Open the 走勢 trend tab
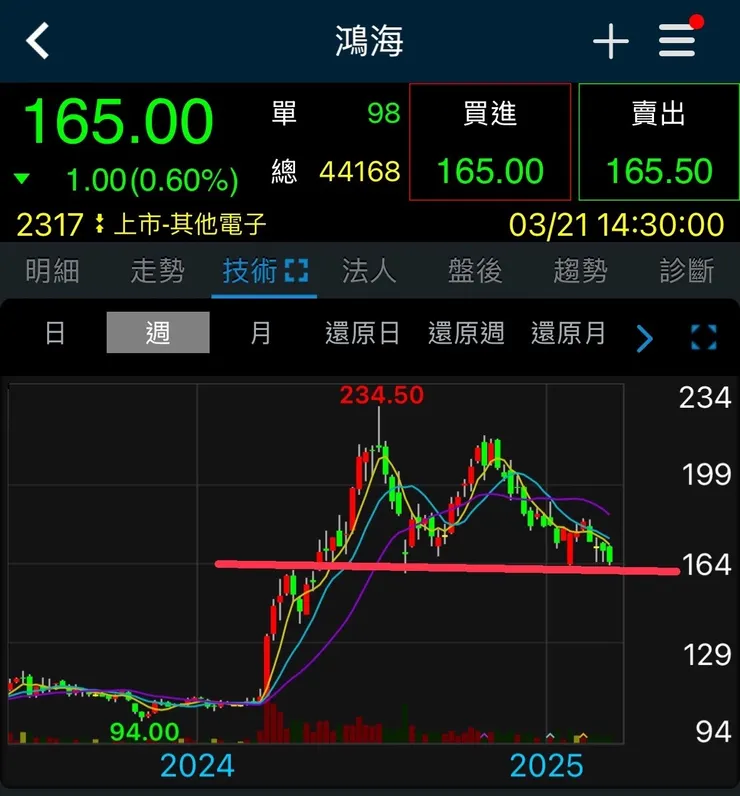Image resolution: width=740 pixels, height=796 pixels. (x=158, y=270)
